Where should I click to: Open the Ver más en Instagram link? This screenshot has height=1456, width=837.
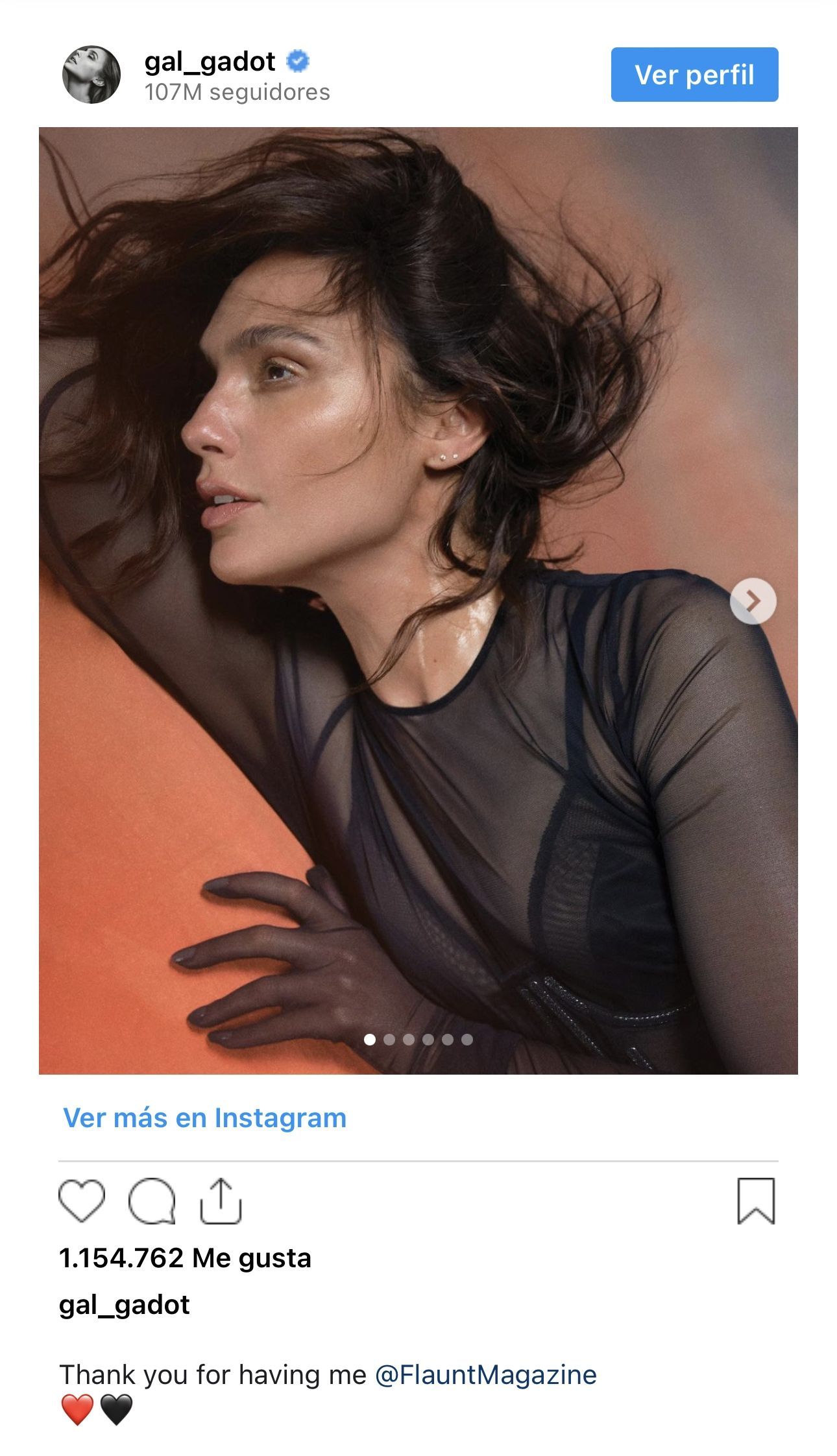[204, 1117]
